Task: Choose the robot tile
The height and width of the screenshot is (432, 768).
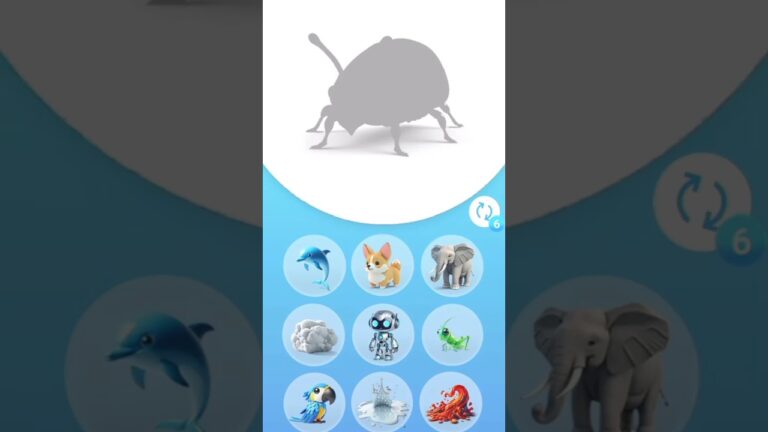Action: pos(382,334)
